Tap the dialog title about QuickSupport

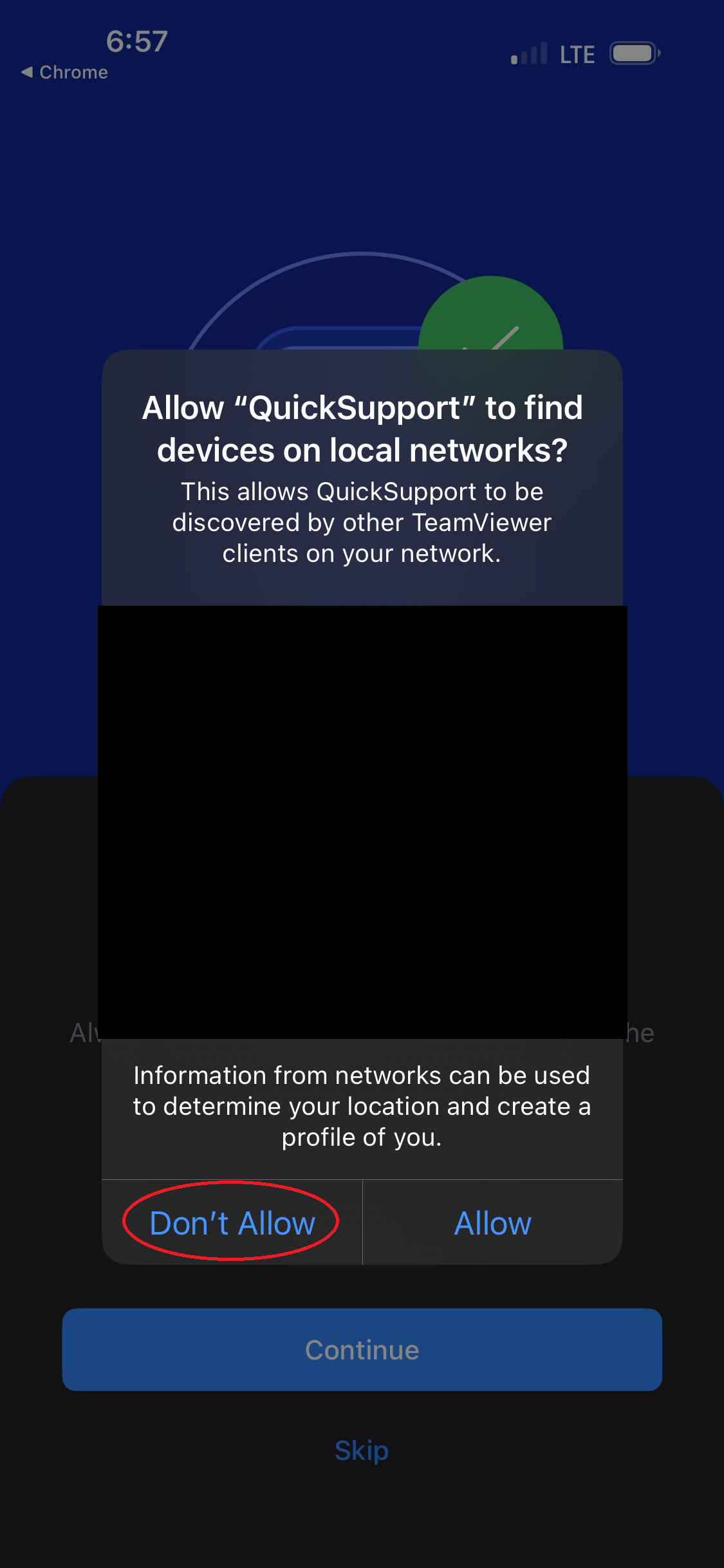[x=362, y=428]
